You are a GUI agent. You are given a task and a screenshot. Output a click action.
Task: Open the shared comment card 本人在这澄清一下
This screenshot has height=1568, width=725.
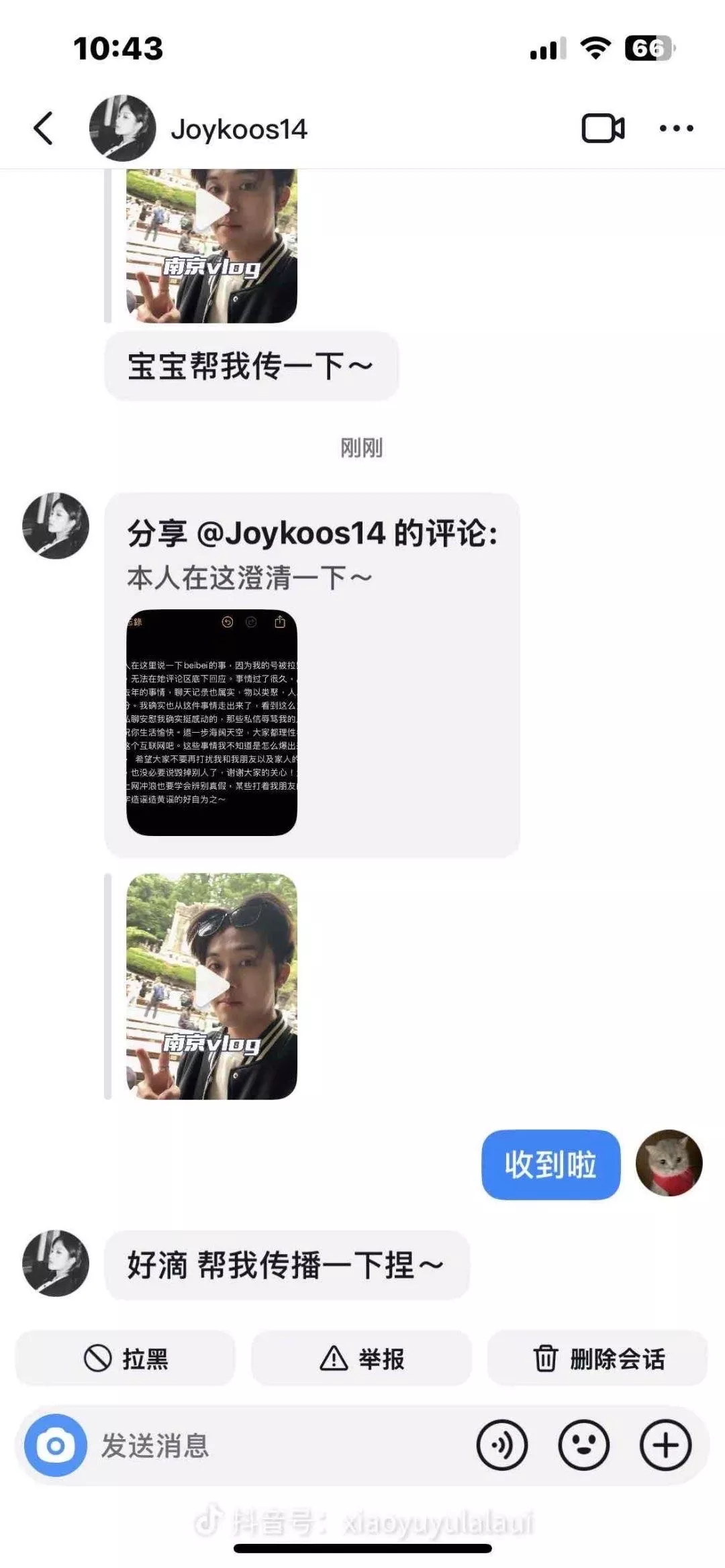pyautogui.click(x=312, y=675)
